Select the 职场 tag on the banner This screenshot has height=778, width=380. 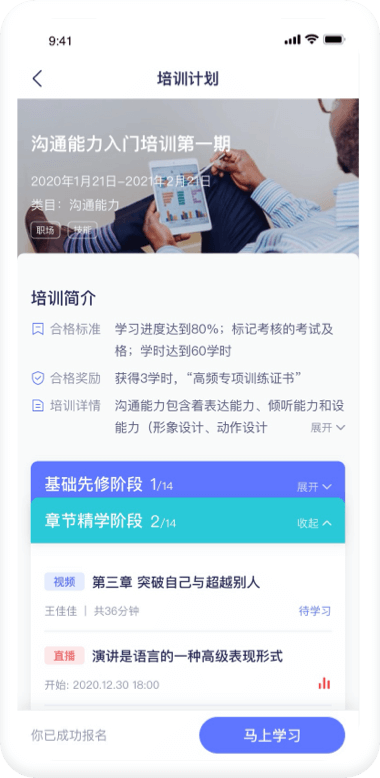pyautogui.click(x=46, y=230)
